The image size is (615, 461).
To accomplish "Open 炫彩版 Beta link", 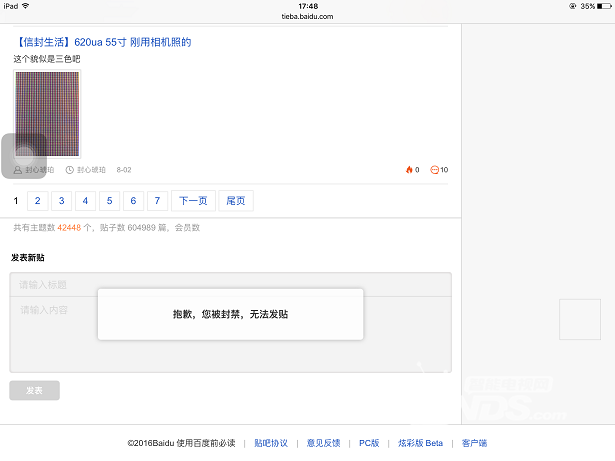I will point(420,442).
